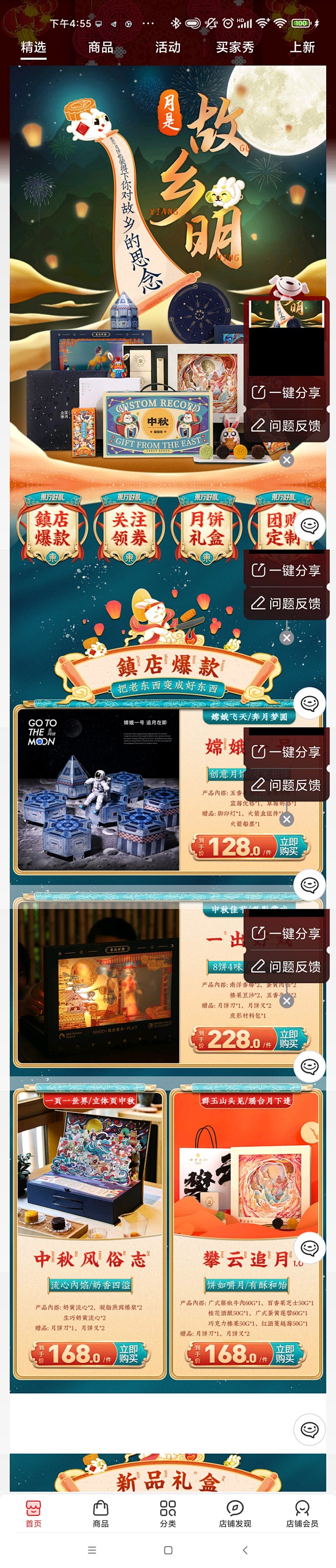This screenshot has height=1568, width=336.
Task: Switch to the 活动 top tab
Action: 167,47
